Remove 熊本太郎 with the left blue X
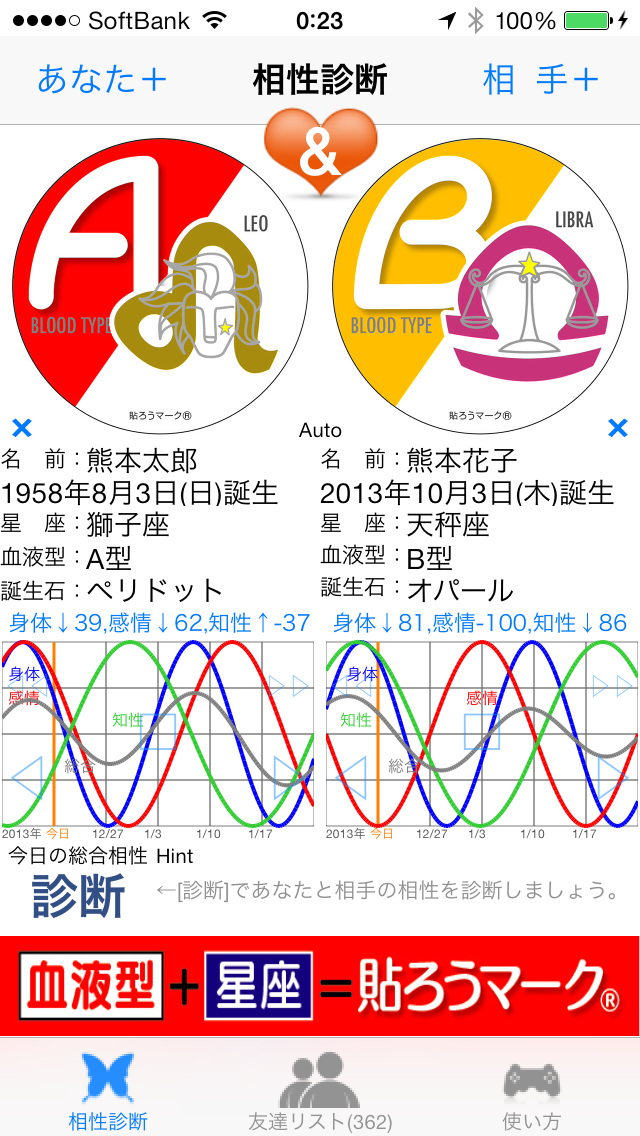Image resolution: width=640 pixels, height=1136 pixels. click(21, 429)
